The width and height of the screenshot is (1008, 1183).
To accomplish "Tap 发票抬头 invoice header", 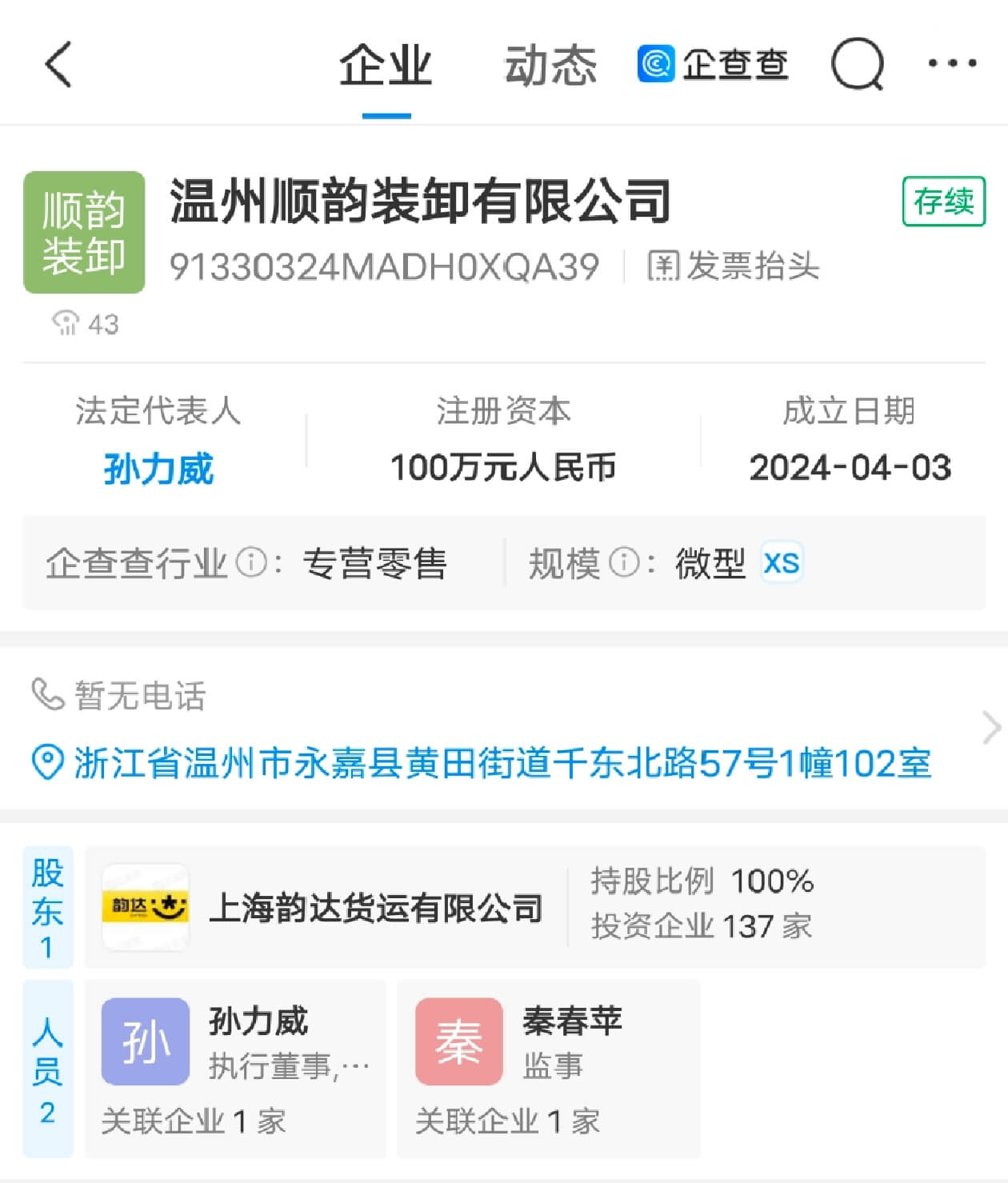I will [733, 266].
